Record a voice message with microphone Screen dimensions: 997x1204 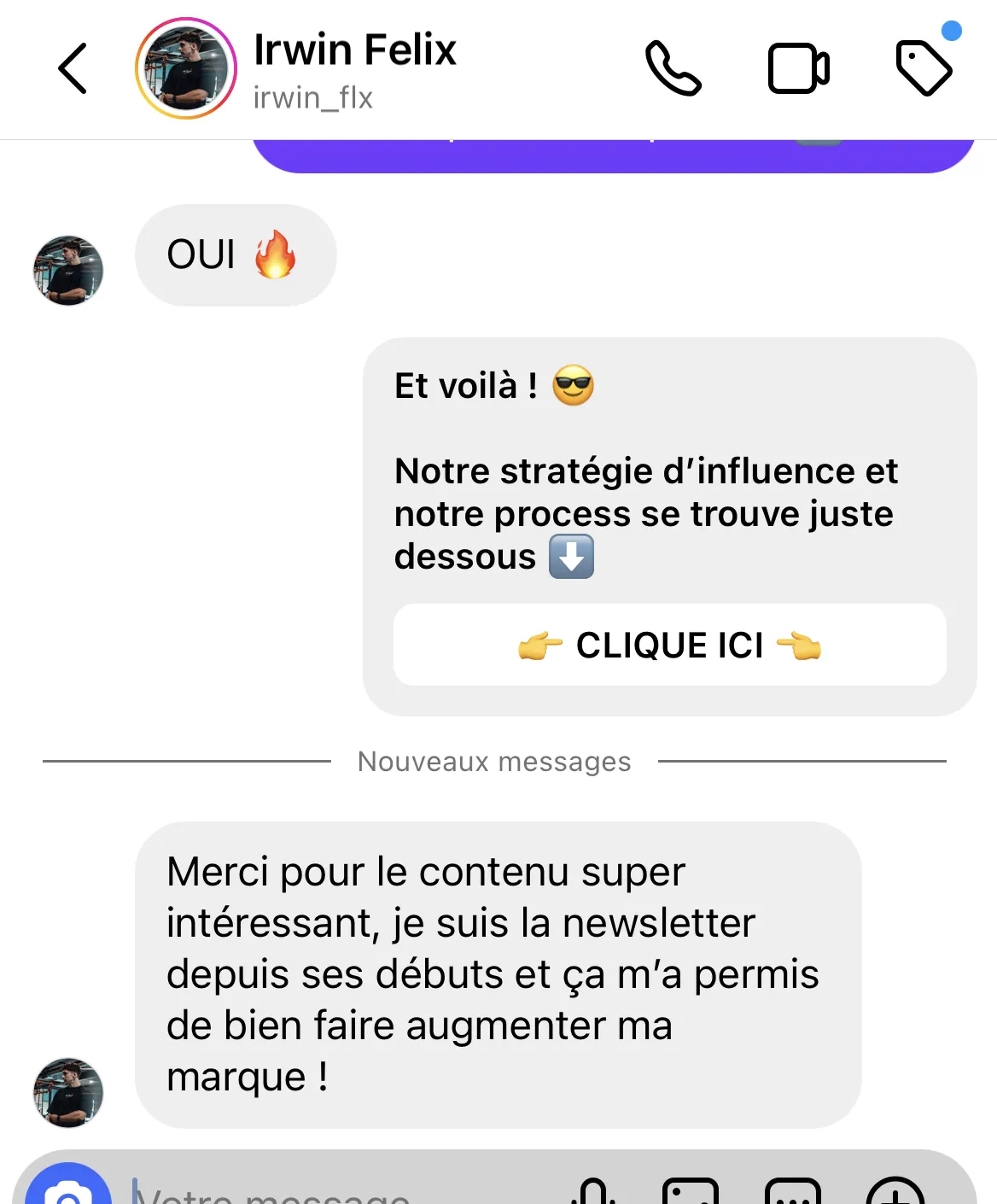pos(593,1192)
